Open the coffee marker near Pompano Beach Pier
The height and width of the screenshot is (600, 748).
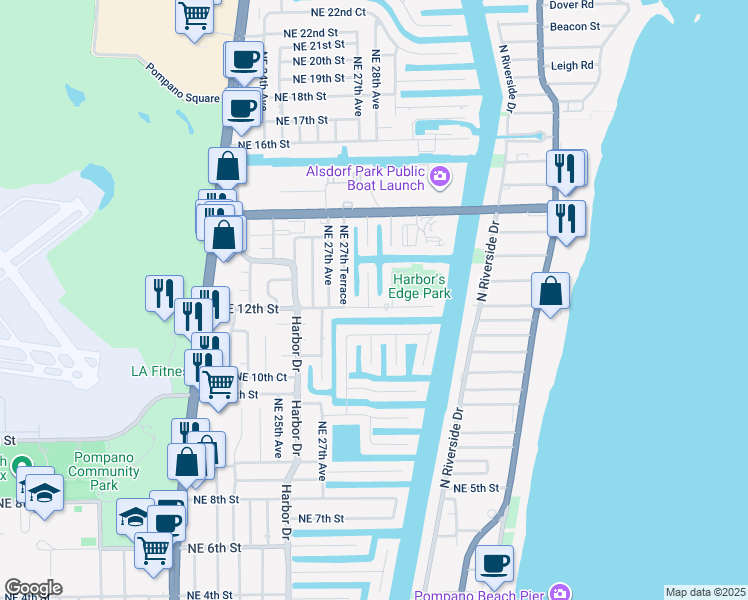tap(494, 563)
